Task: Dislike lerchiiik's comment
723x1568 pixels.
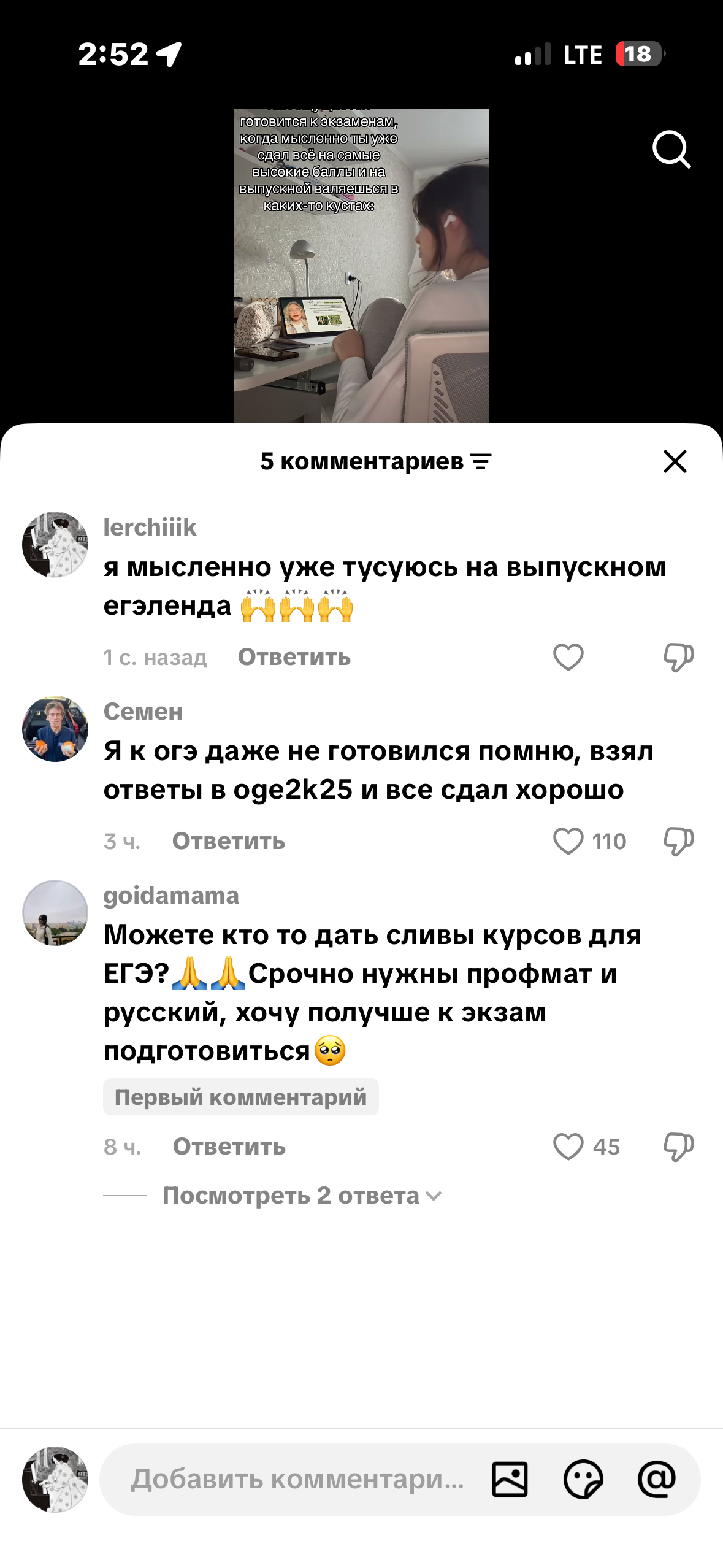Action: (x=678, y=657)
